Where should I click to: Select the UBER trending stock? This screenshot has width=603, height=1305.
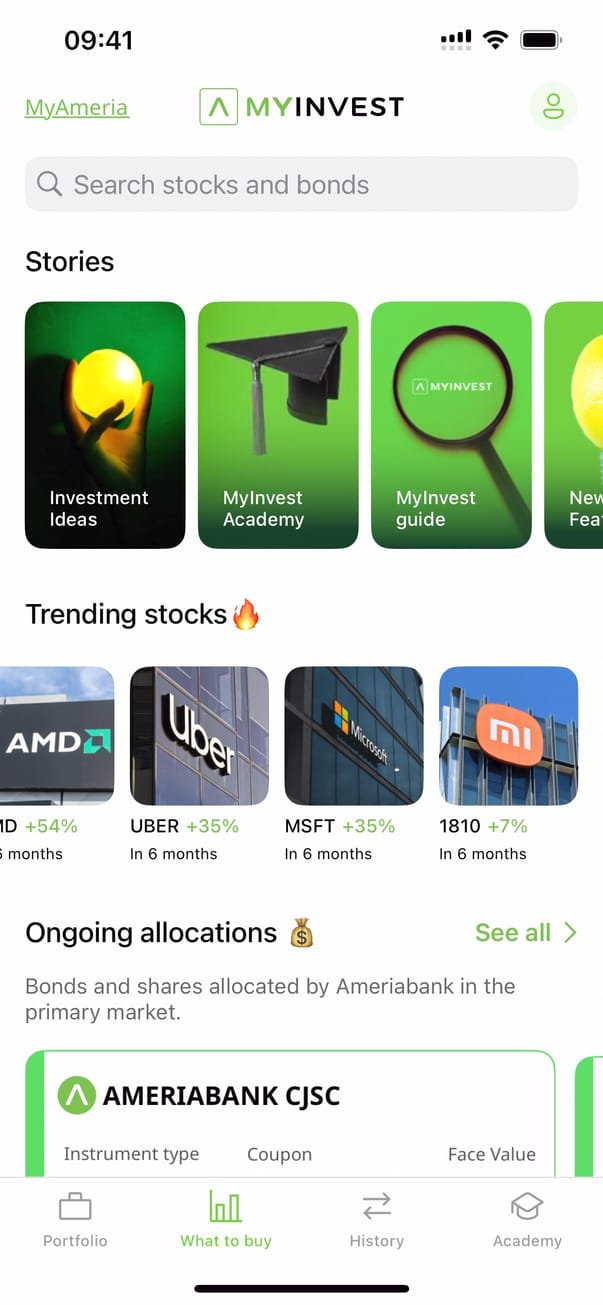(x=200, y=736)
